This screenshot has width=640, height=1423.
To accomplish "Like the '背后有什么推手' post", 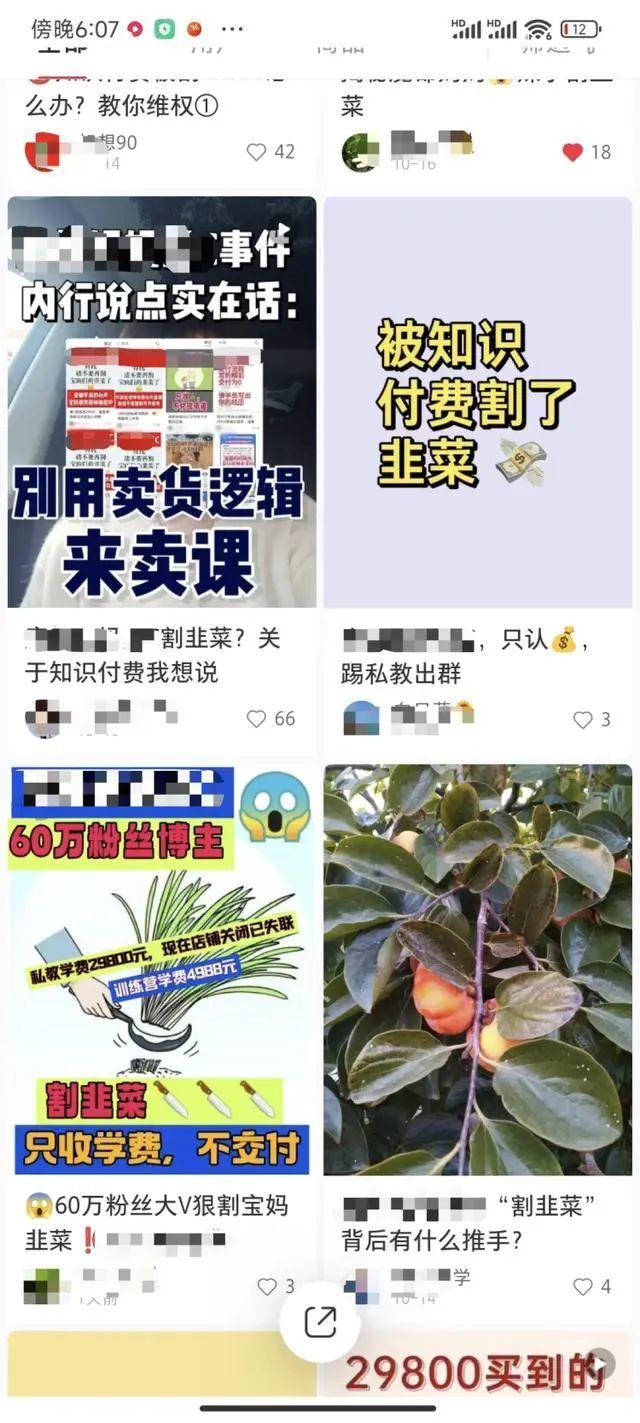I will tap(582, 1287).
